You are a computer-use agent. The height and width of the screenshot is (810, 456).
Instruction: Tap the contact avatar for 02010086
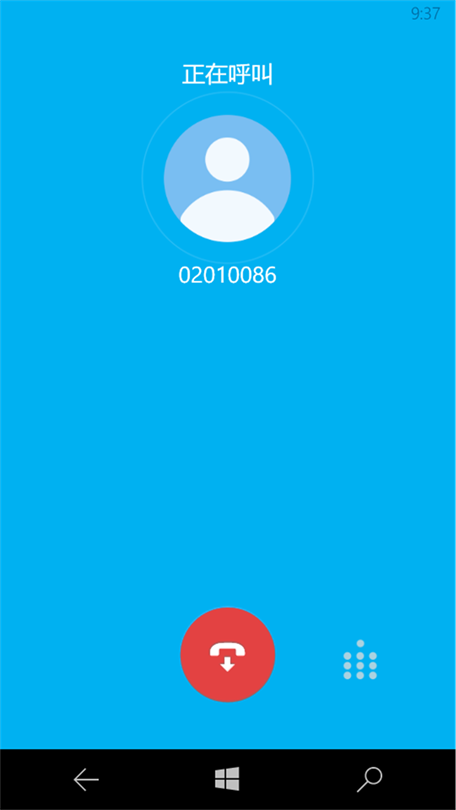click(227, 178)
